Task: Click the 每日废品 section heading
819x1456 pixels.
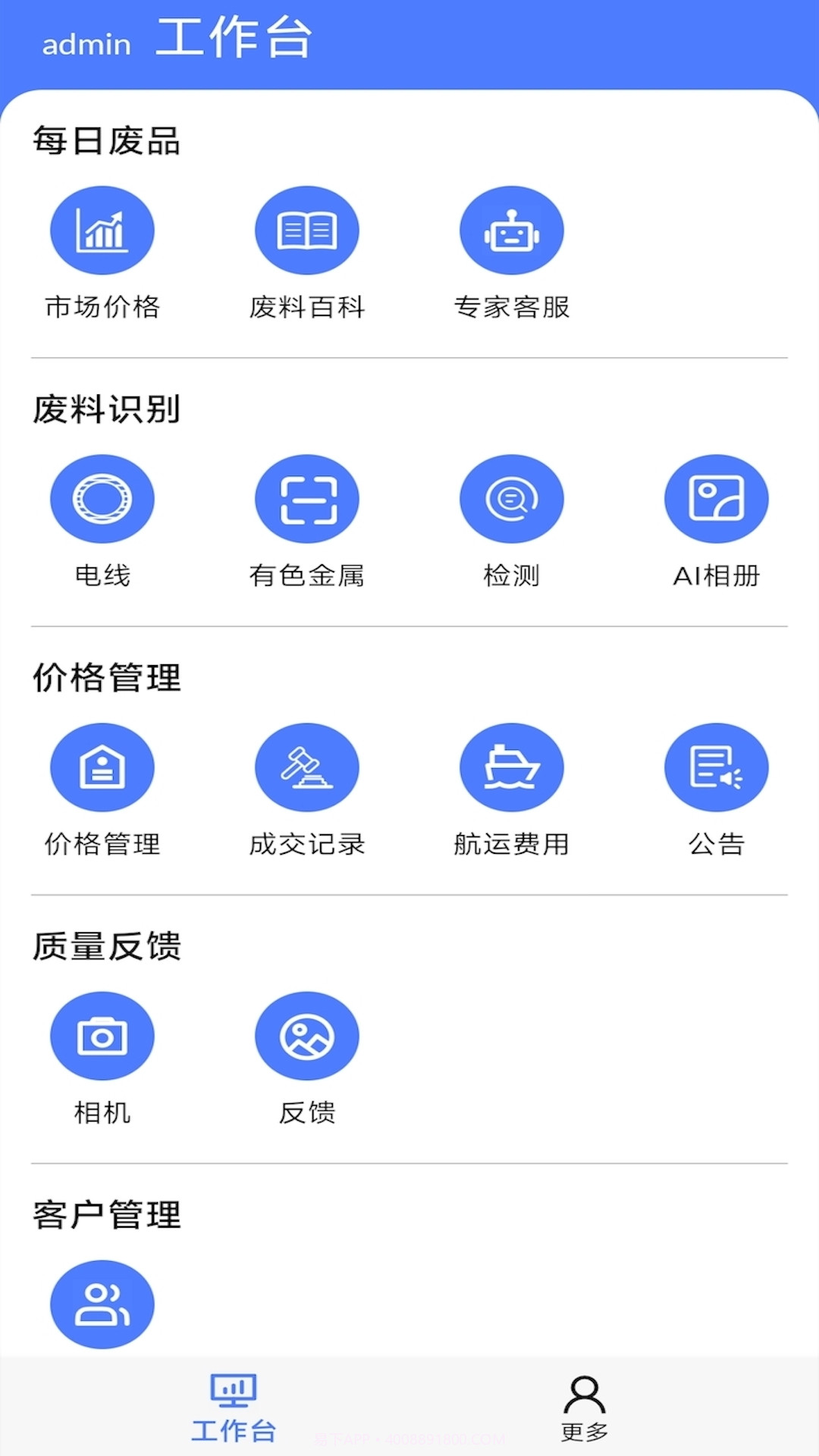Action: click(x=106, y=139)
